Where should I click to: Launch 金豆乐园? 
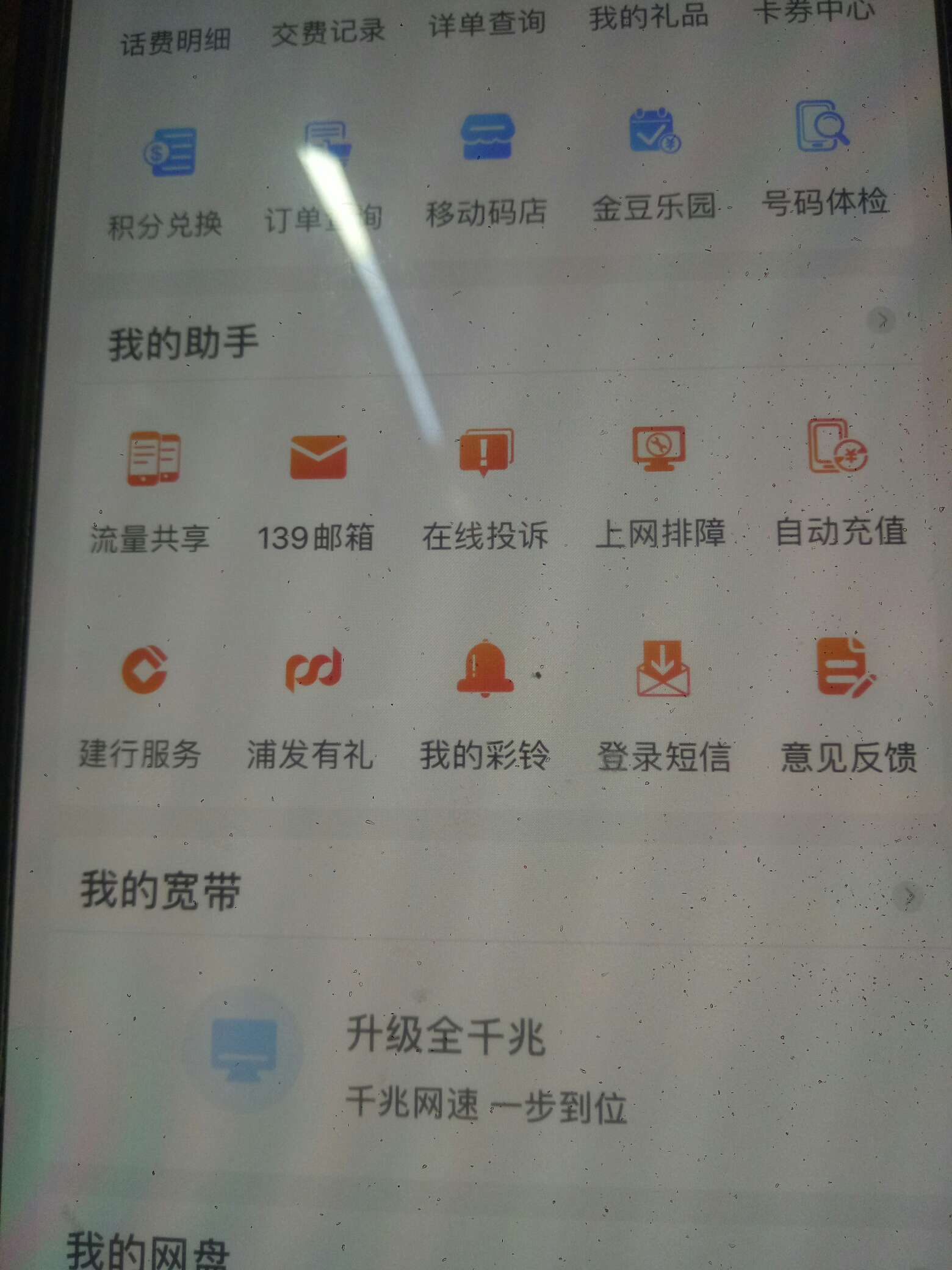[x=654, y=164]
